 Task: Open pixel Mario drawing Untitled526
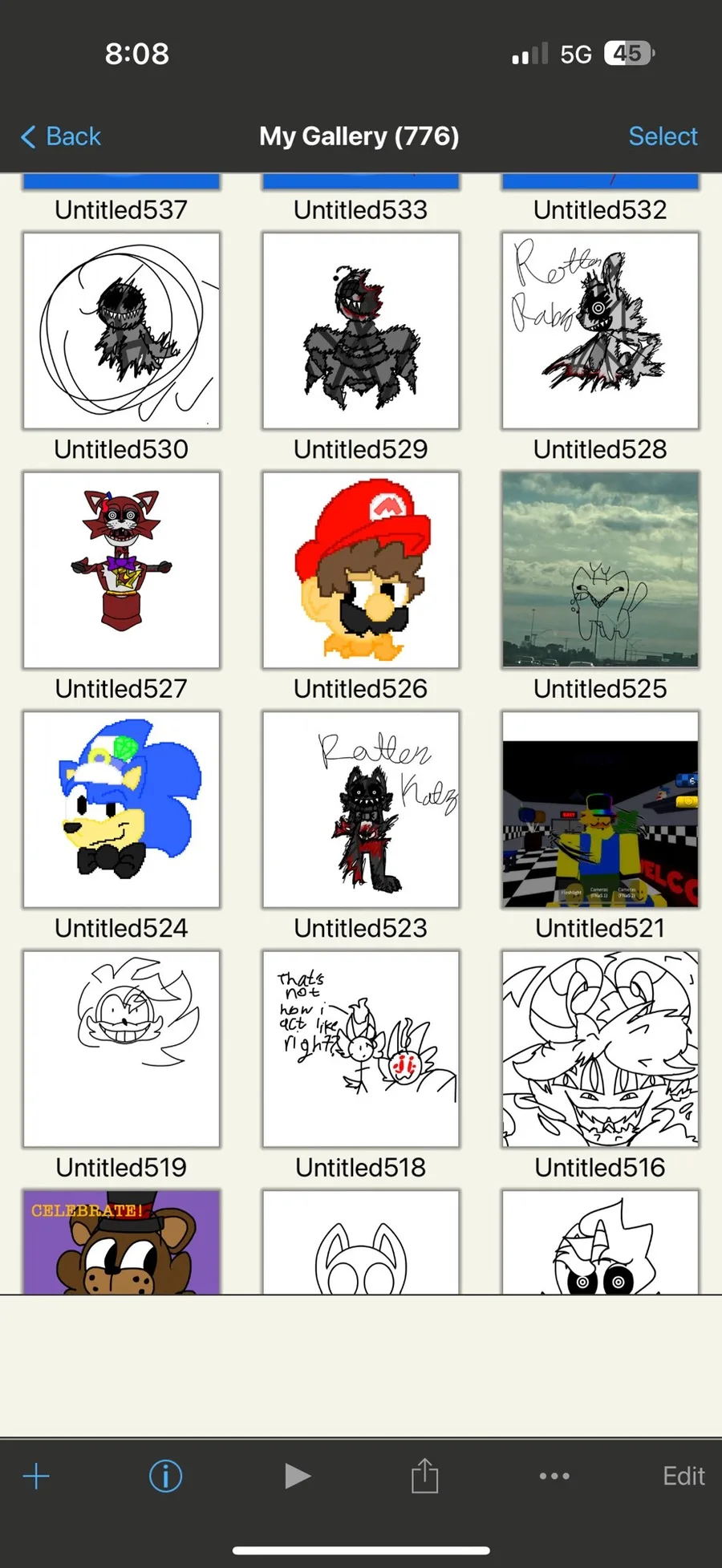click(x=361, y=569)
